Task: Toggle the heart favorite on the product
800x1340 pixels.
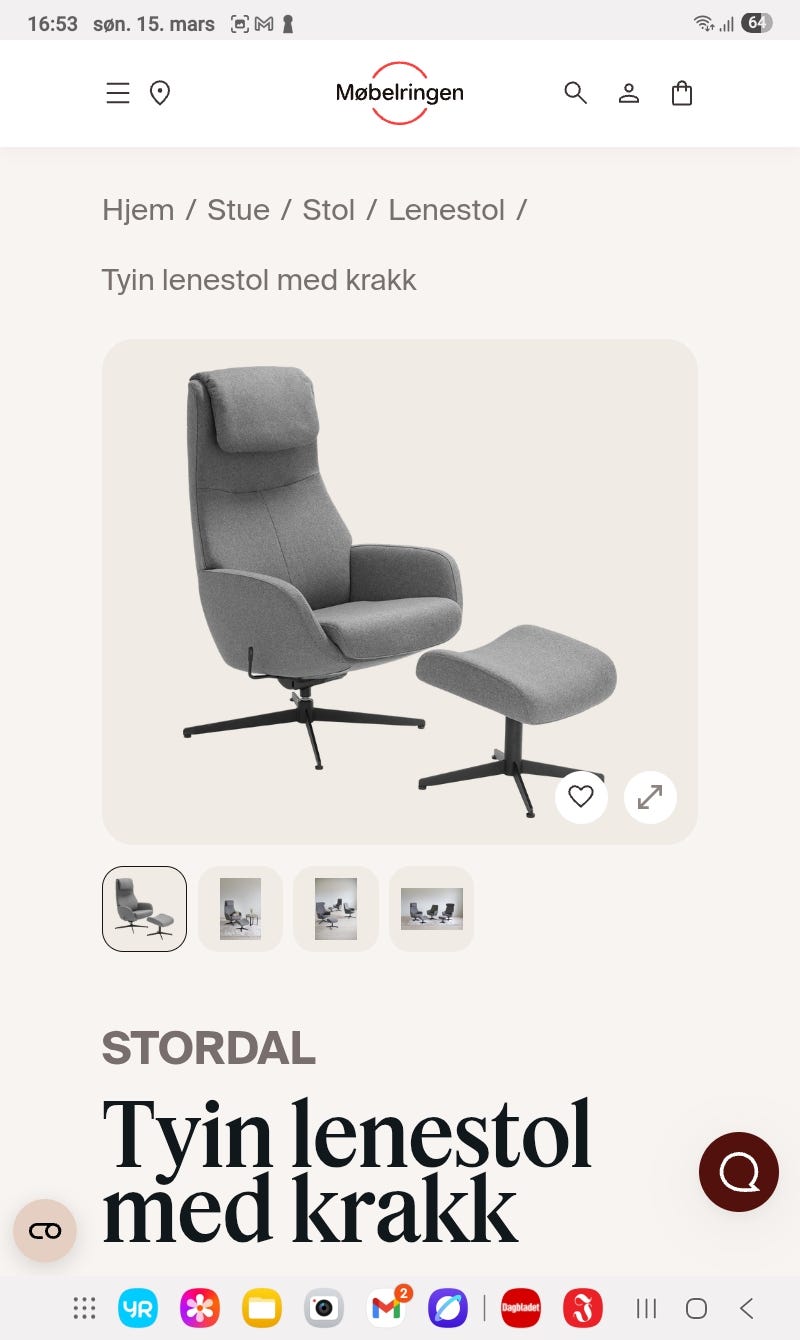Action: [x=581, y=797]
